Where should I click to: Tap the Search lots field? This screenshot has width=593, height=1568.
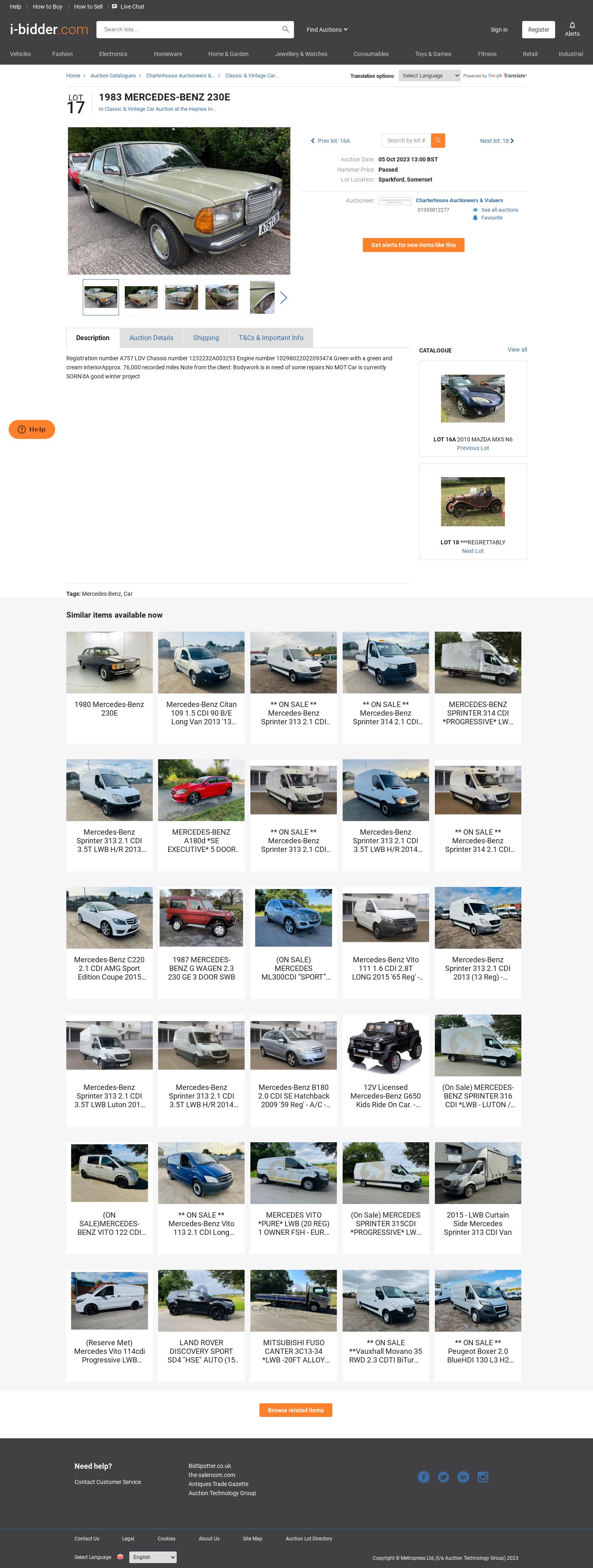tap(189, 29)
